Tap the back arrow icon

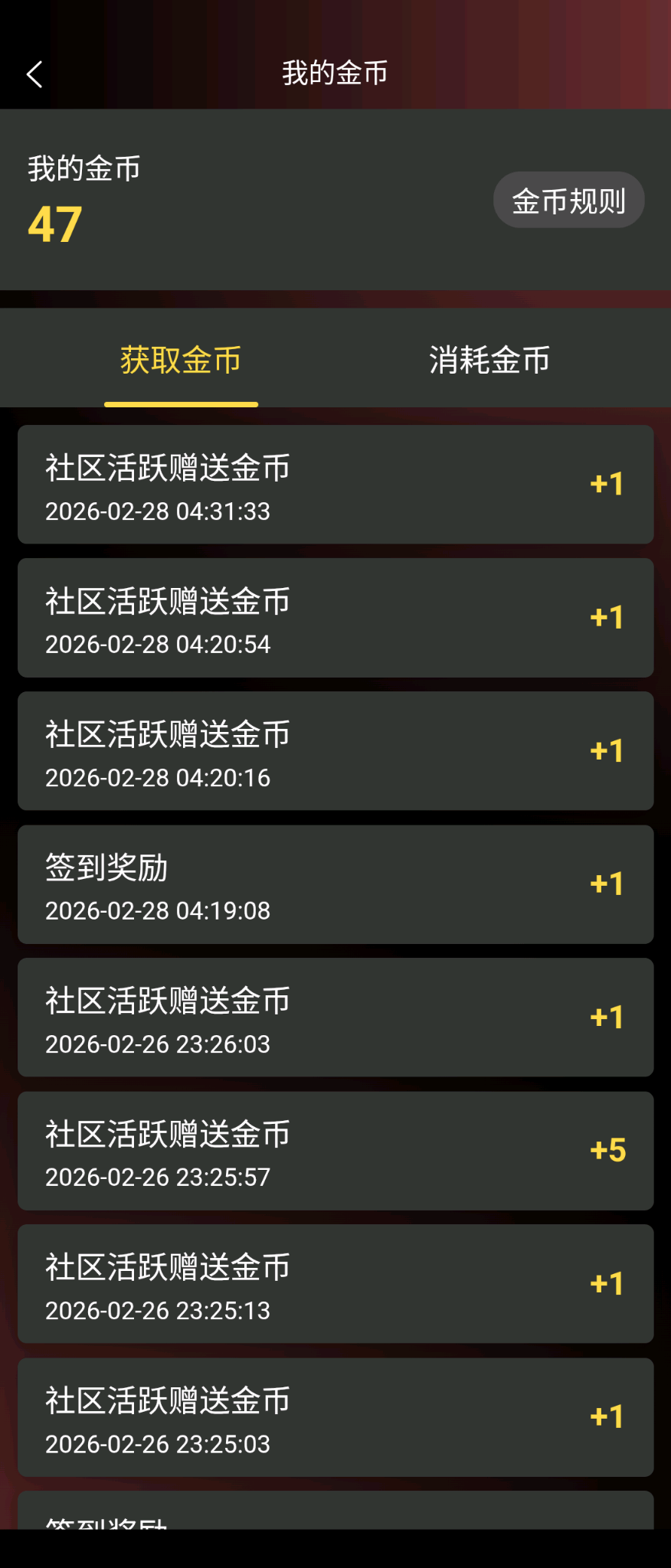pos(32,74)
